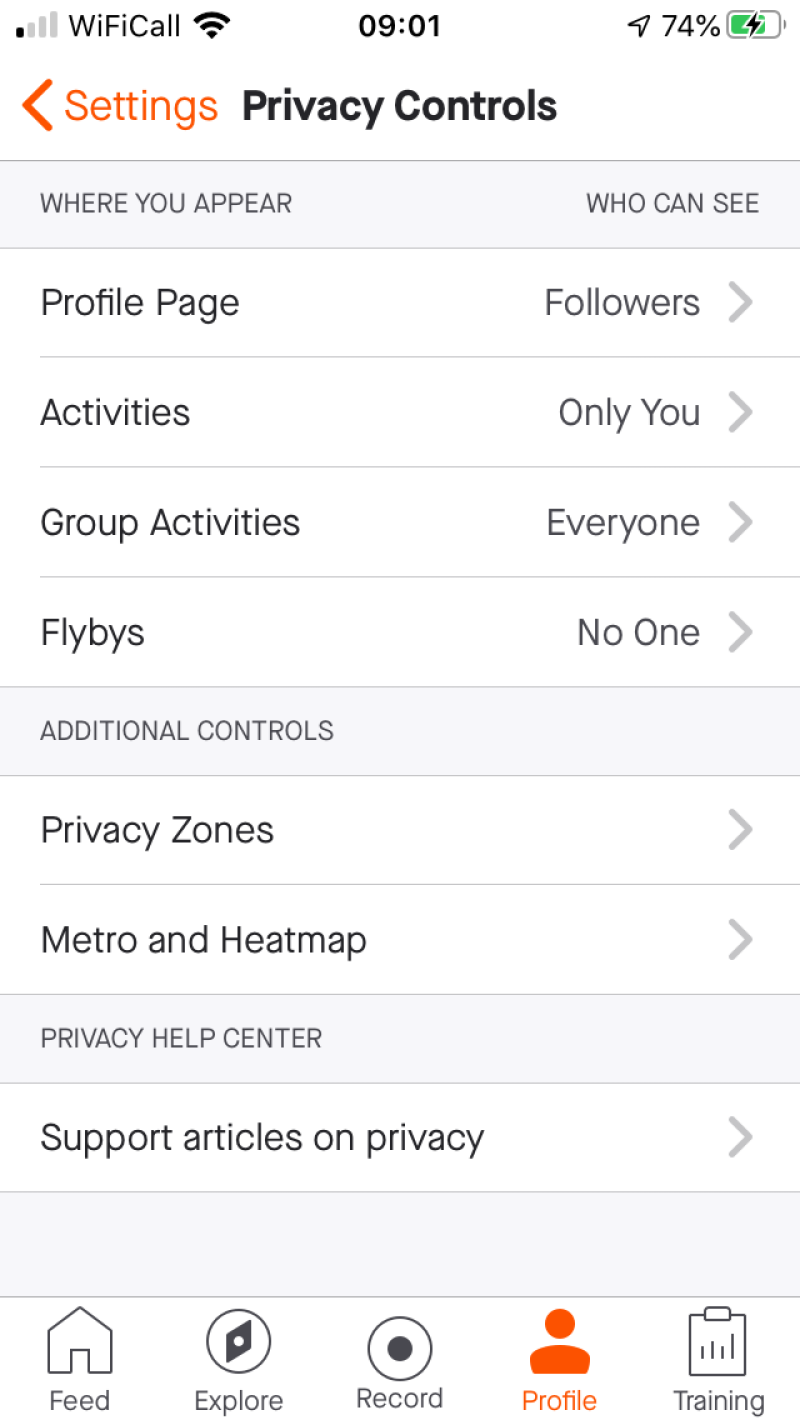The height and width of the screenshot is (1420, 800).
Task: Open Group Activities privacy option
Action: (400, 522)
